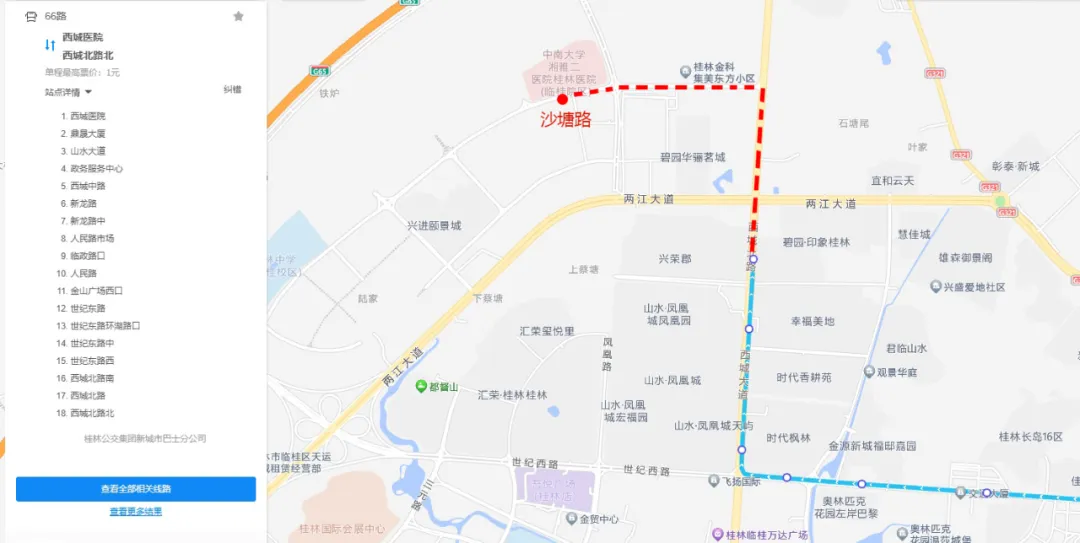Report an error via 纠错

[232, 90]
